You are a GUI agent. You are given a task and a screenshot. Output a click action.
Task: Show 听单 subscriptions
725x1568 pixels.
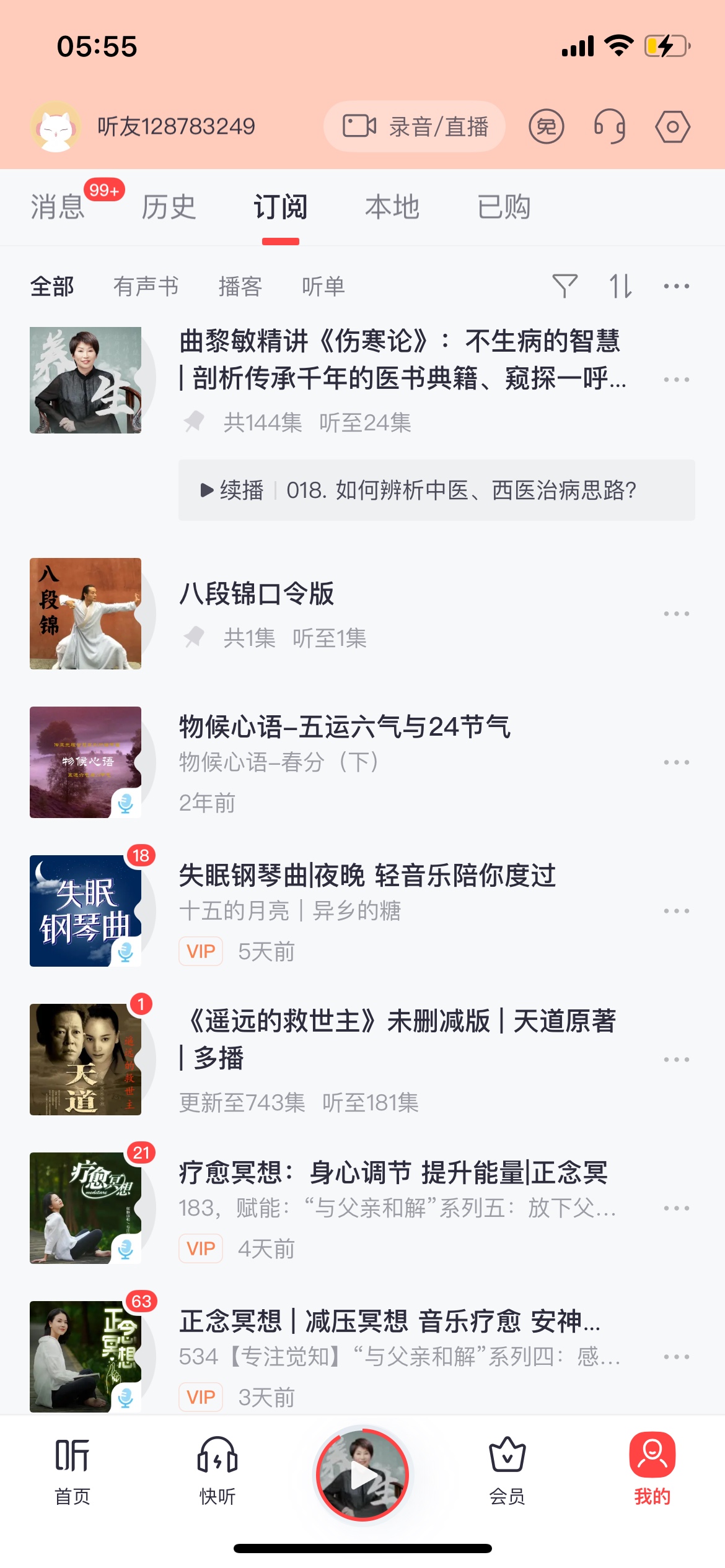[x=323, y=286]
